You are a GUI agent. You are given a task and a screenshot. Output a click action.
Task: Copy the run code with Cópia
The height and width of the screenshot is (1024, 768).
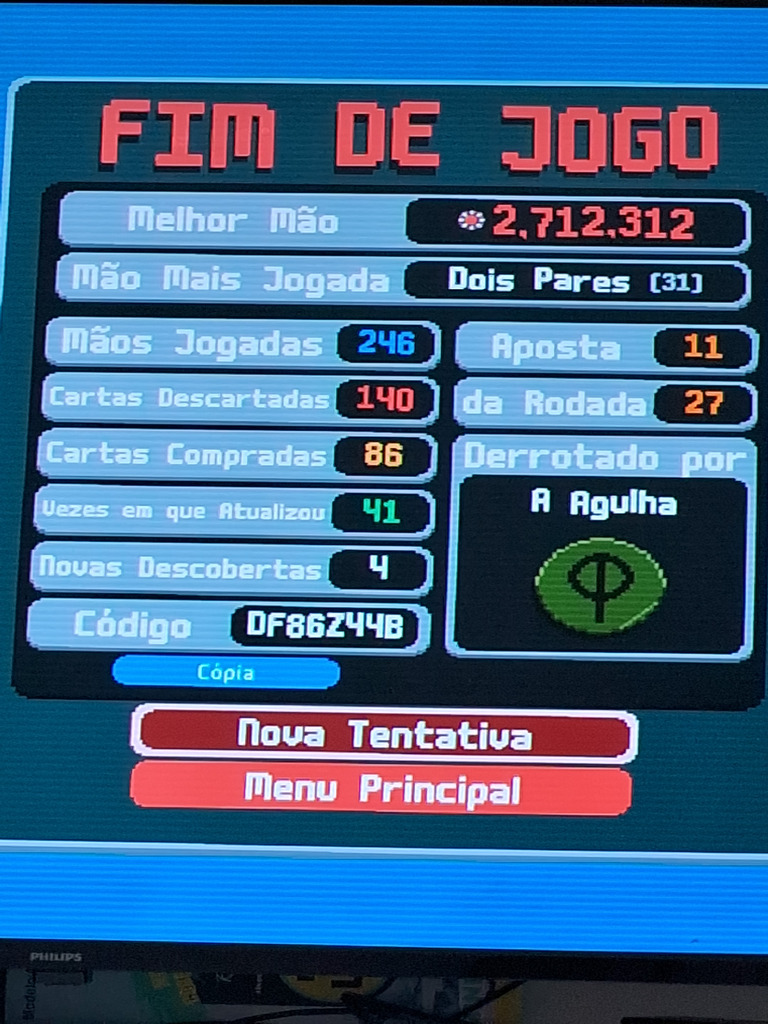[226, 672]
